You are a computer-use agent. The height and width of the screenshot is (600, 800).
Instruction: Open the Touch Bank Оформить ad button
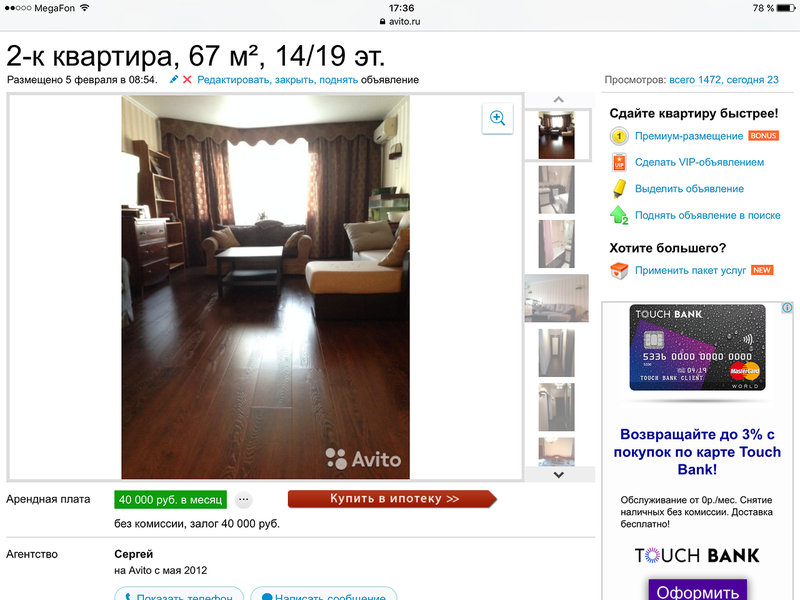tap(698, 591)
